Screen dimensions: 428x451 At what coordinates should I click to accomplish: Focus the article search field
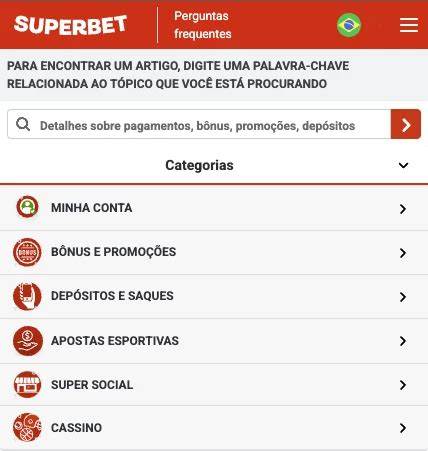199,124
